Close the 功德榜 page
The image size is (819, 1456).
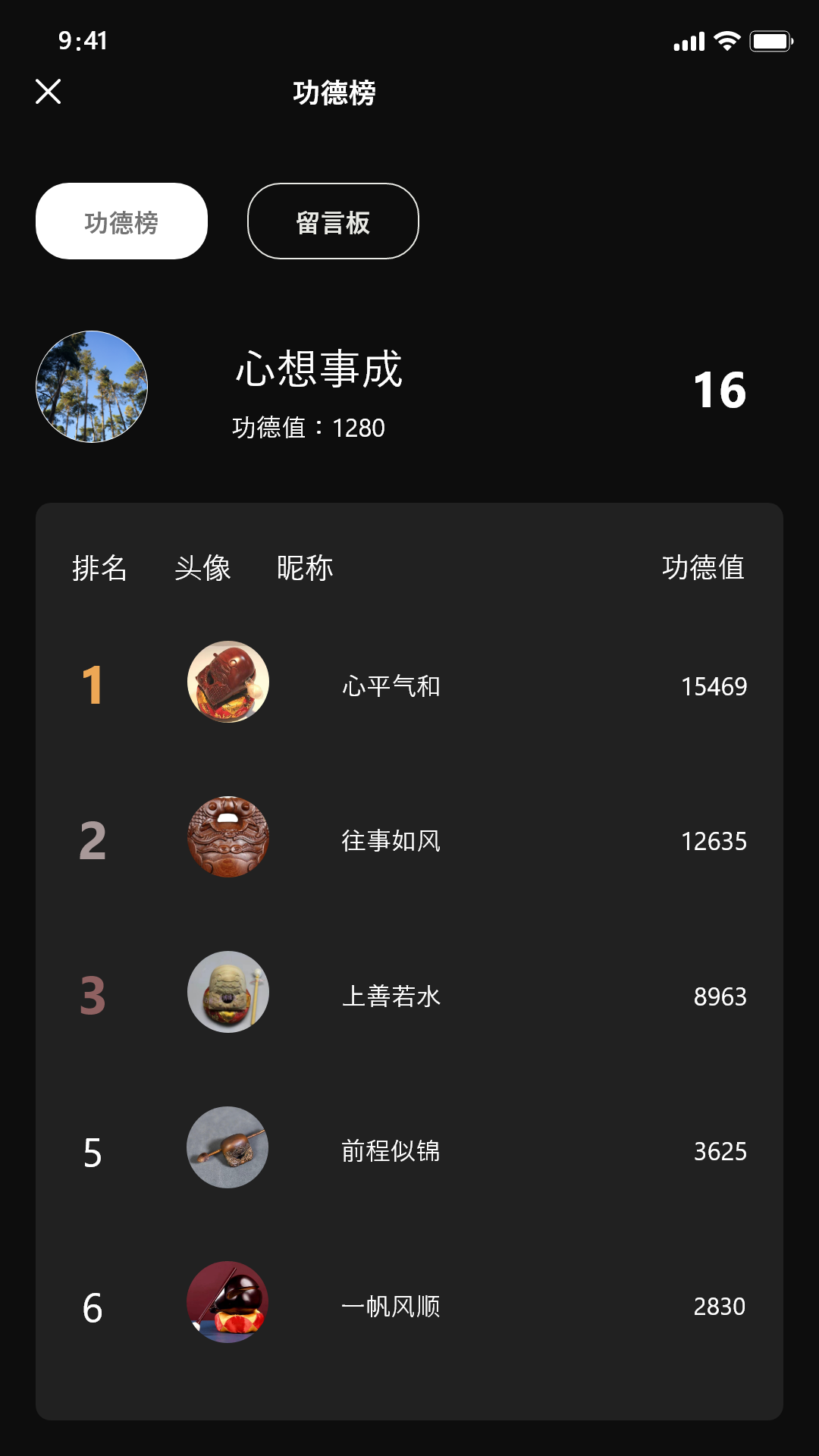tap(48, 92)
